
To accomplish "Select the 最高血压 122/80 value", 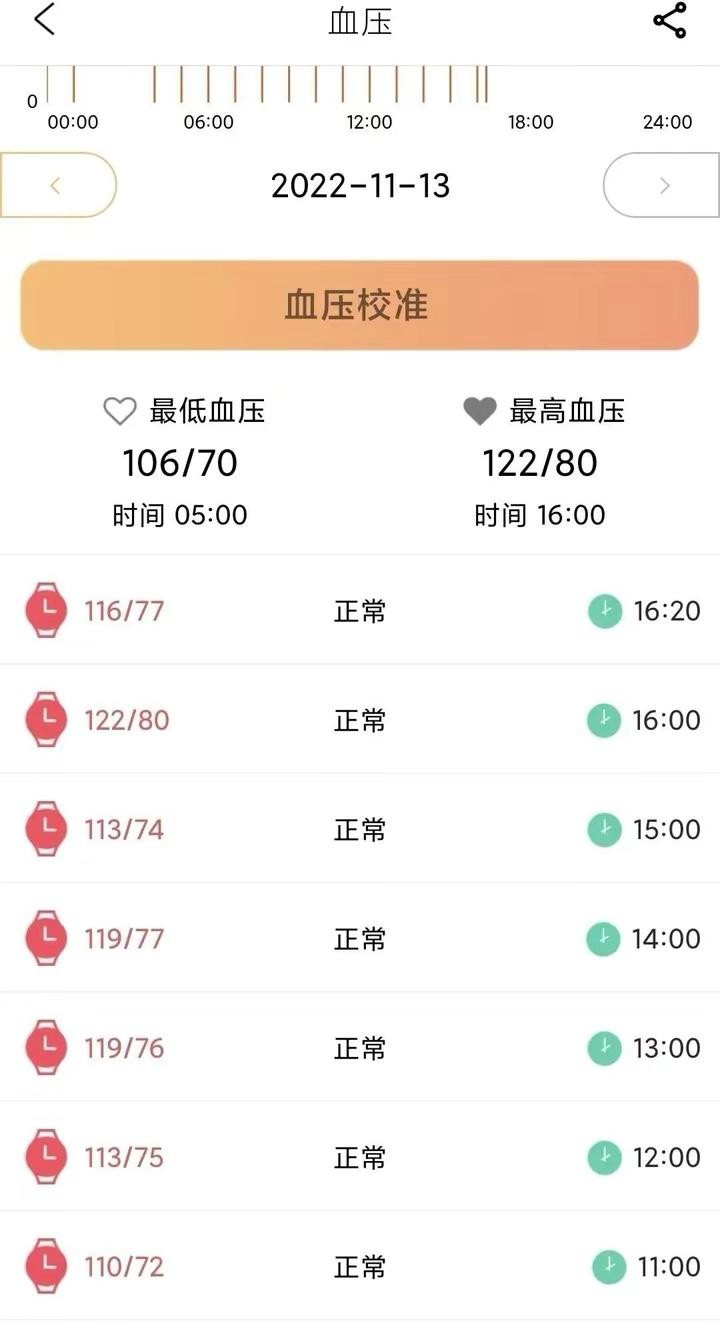I will [x=542, y=462].
